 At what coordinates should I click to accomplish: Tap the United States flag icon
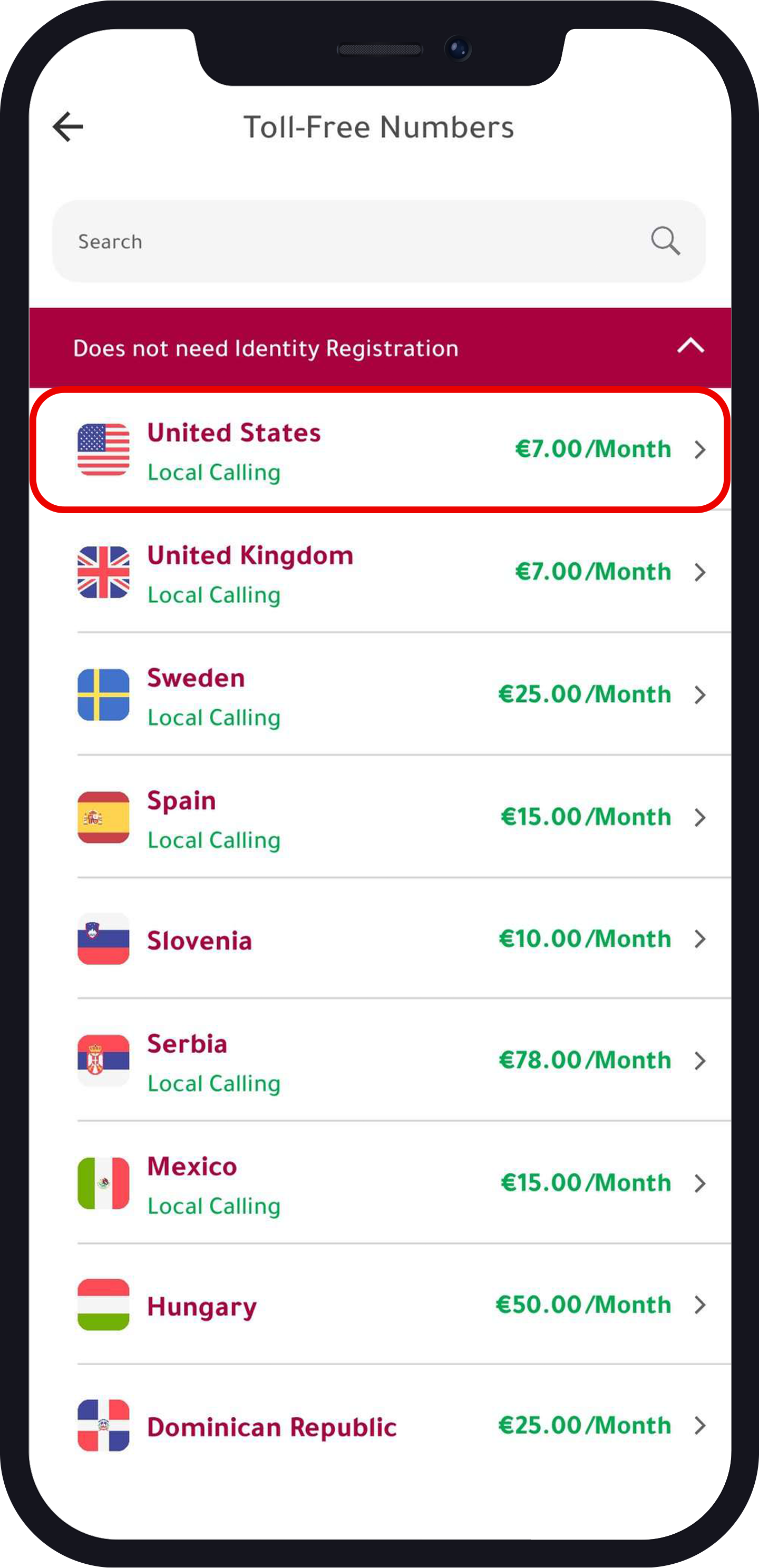pos(103,450)
